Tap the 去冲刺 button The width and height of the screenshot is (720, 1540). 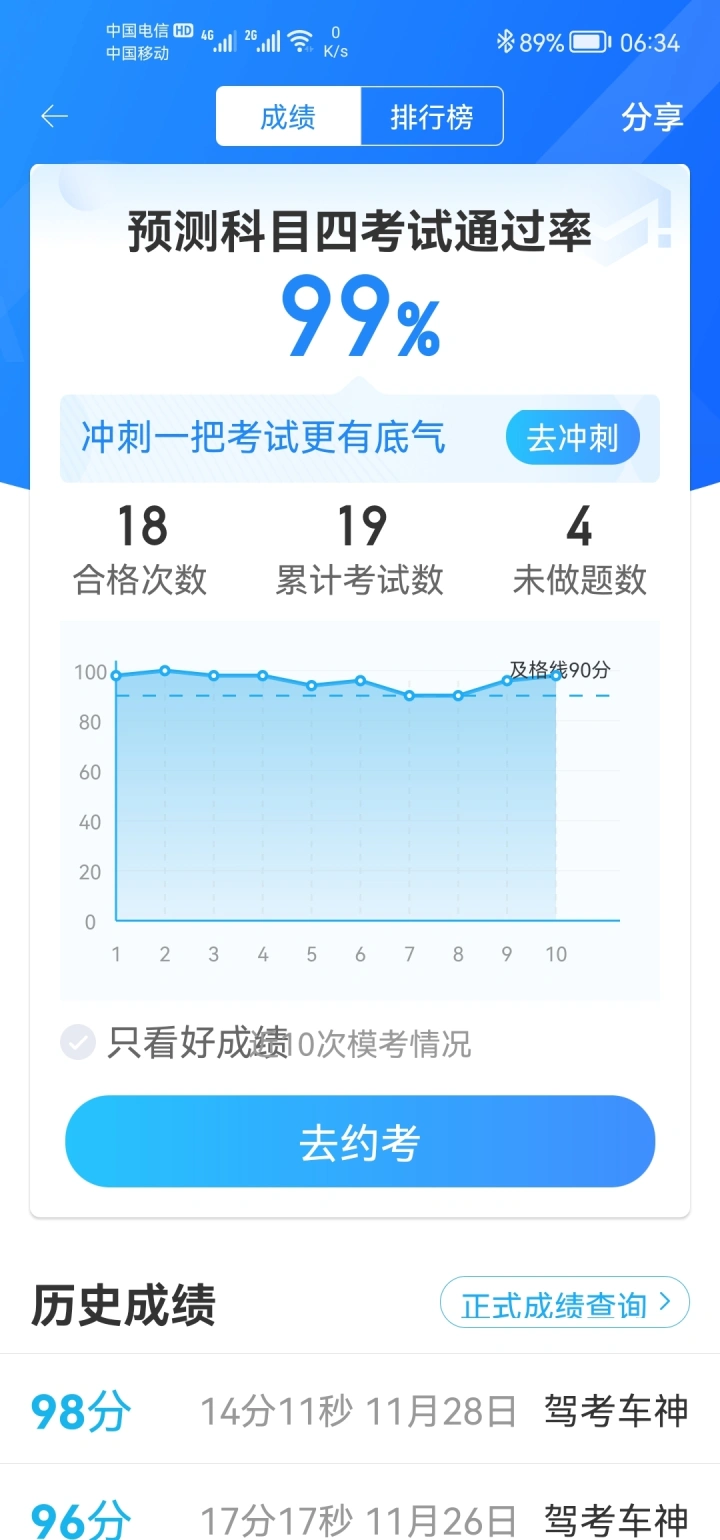click(573, 438)
